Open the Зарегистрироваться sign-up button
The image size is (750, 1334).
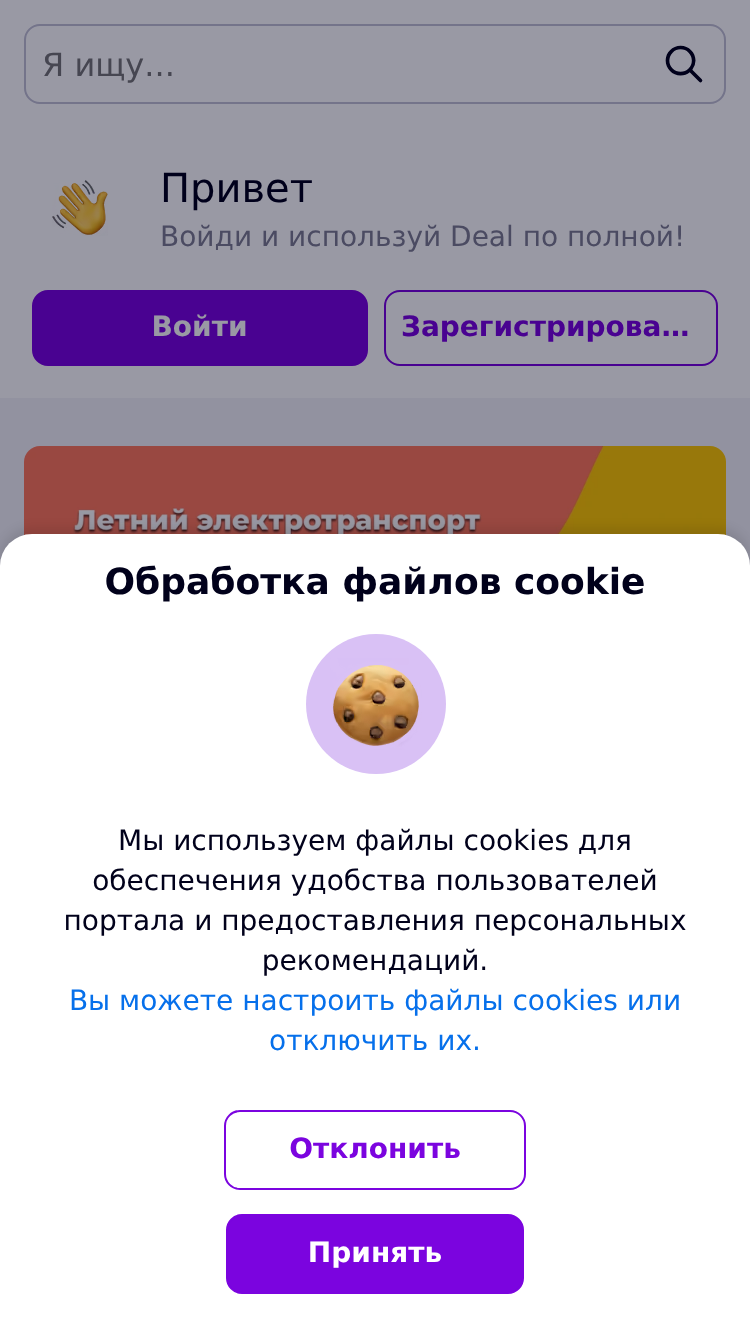pos(551,328)
